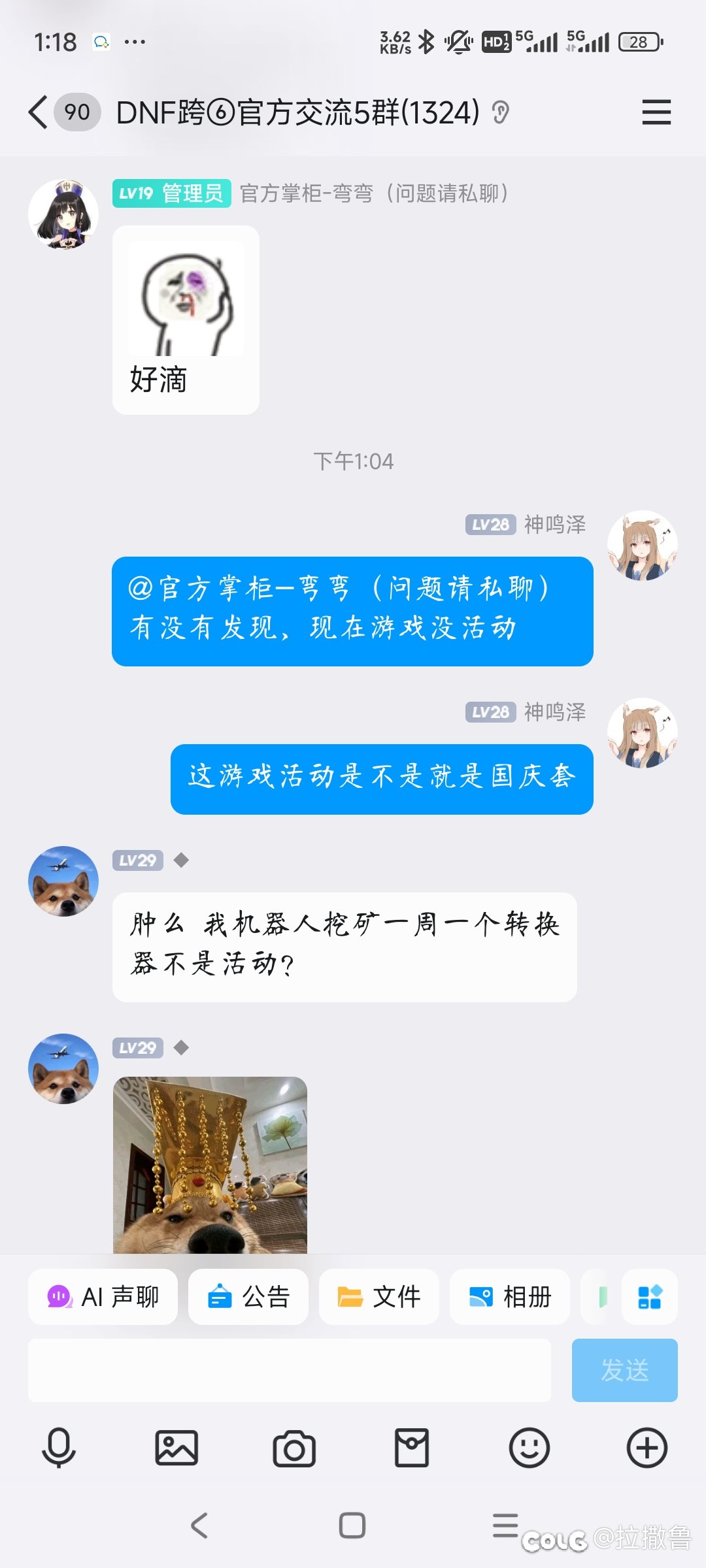Record a voice message with microphone

[x=59, y=1448]
